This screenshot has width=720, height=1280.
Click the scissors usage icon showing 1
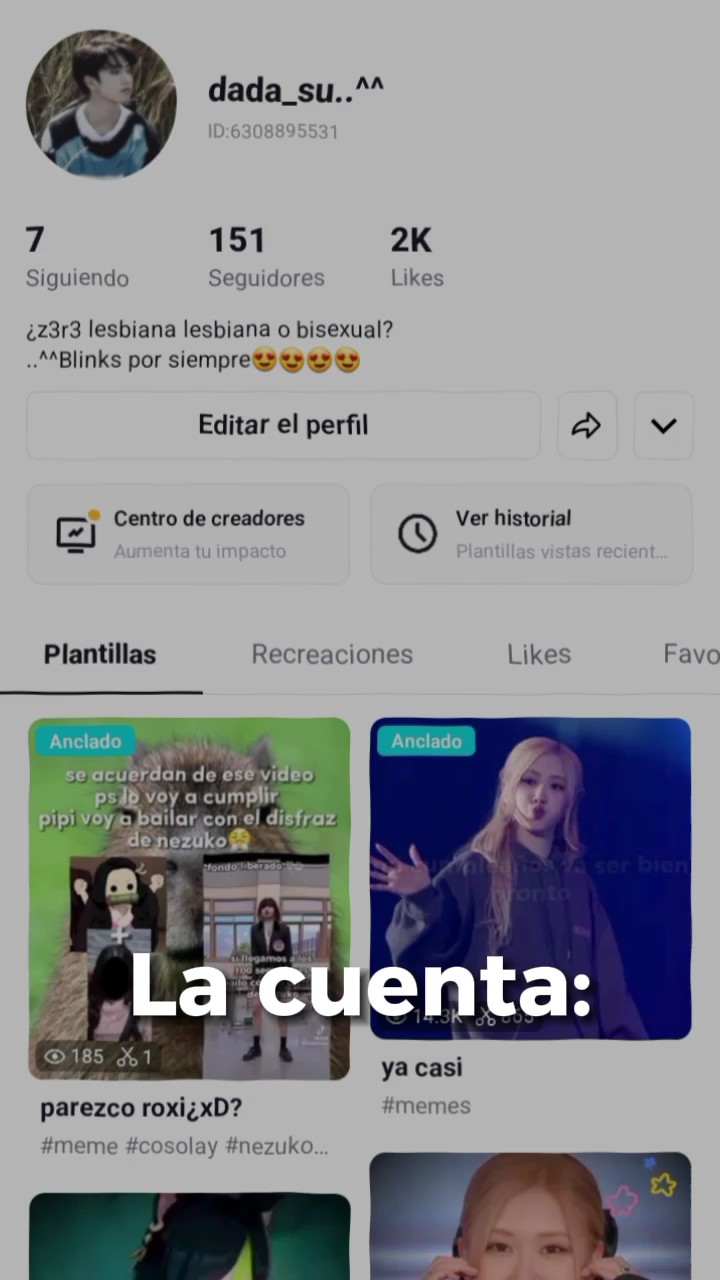[130, 1056]
